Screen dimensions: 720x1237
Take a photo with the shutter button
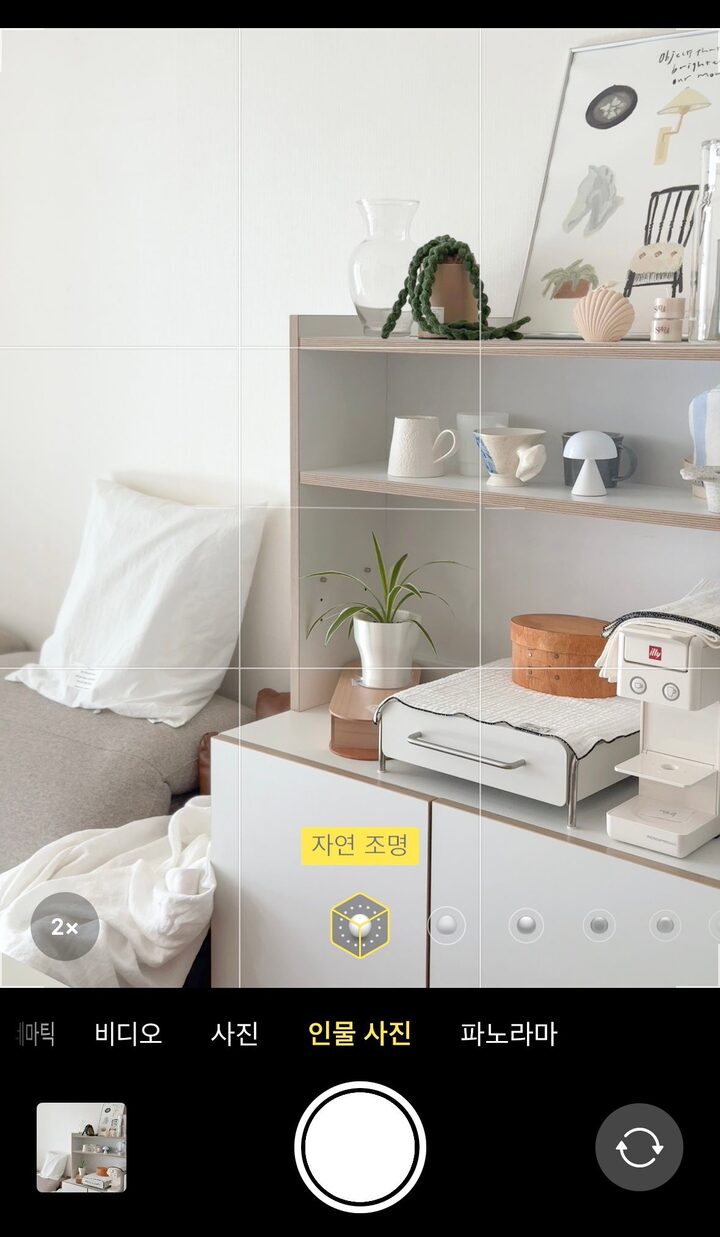click(x=360, y=1147)
